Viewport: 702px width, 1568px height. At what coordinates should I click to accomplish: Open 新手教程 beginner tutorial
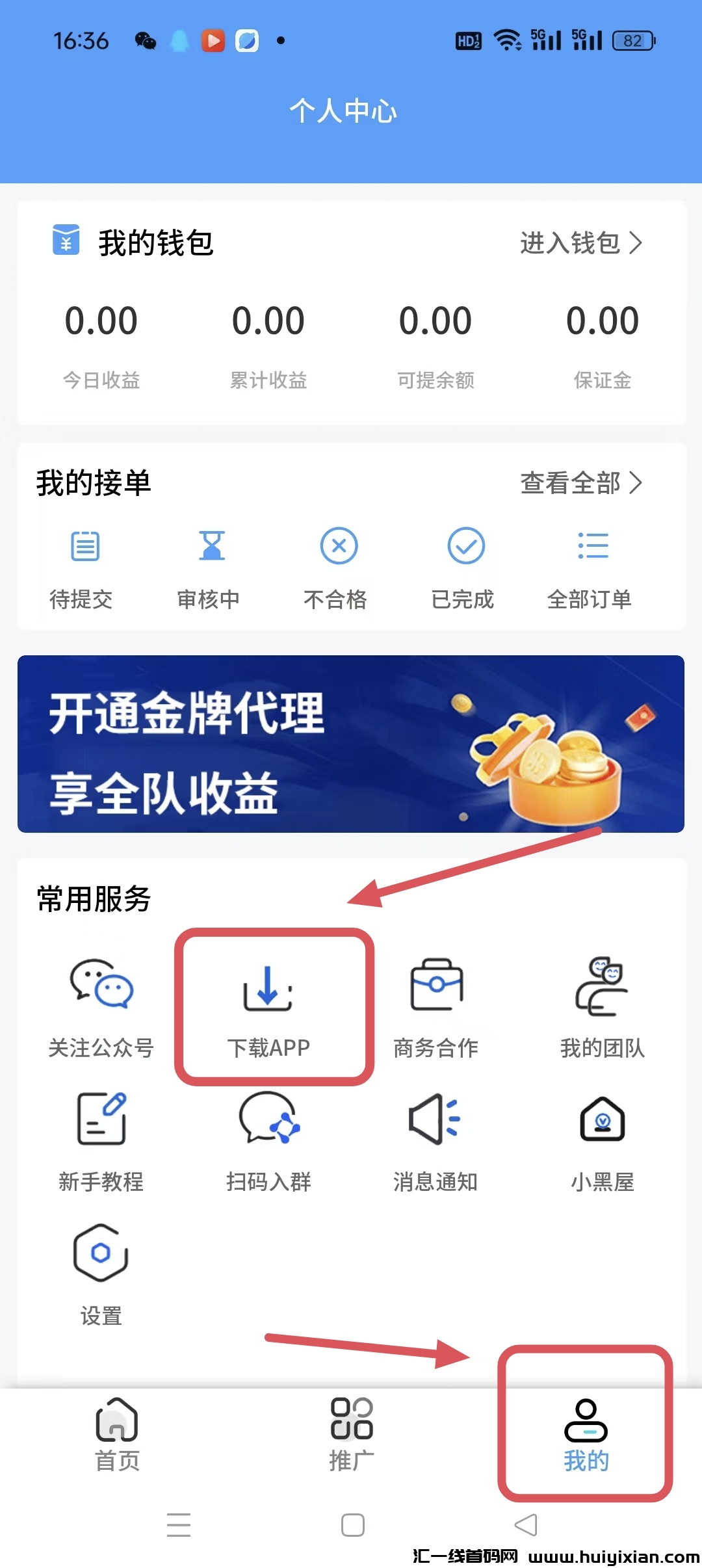(101, 1141)
